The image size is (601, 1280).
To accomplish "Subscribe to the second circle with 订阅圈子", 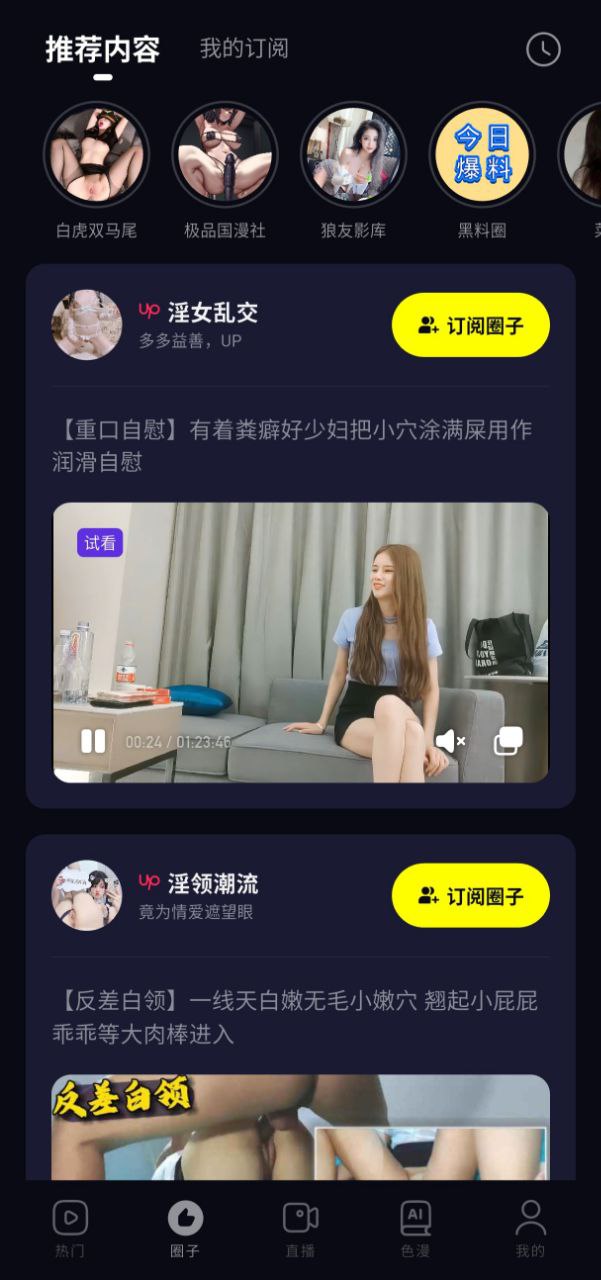I will [x=470, y=896].
